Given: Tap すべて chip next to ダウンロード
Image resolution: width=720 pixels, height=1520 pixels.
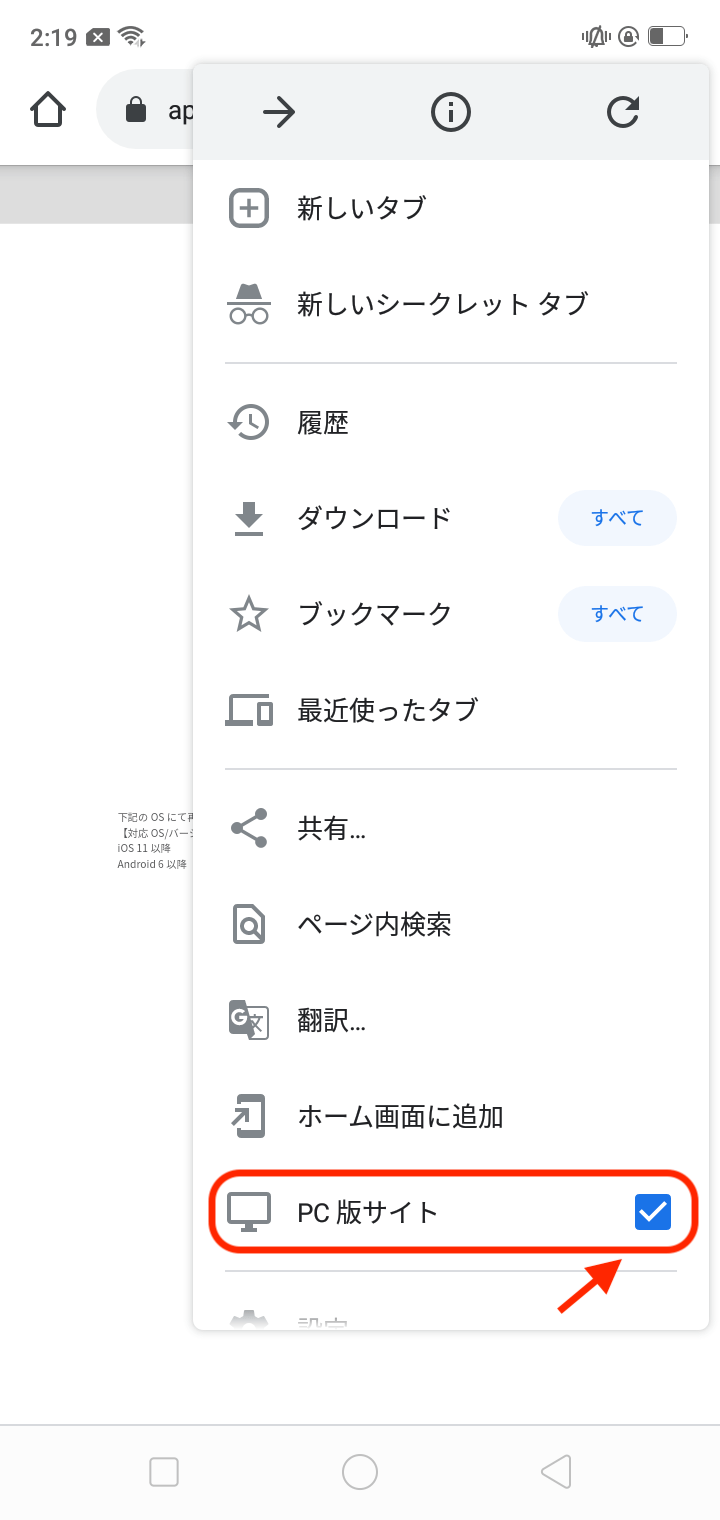Looking at the screenshot, I should click(617, 518).
